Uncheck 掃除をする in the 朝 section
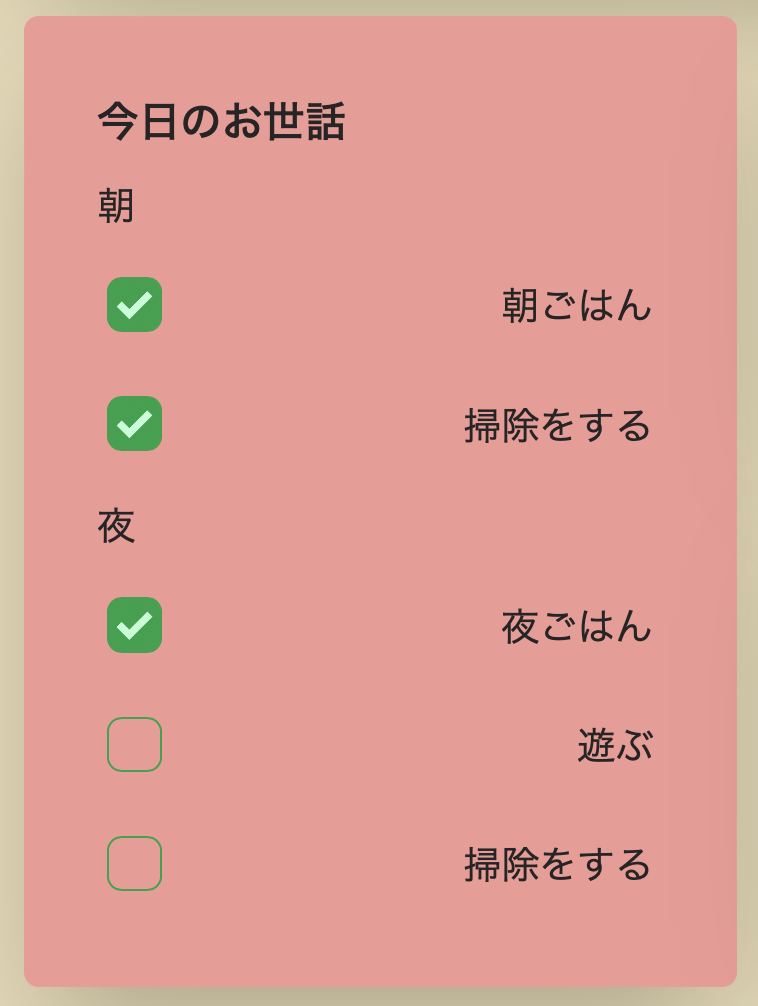This screenshot has height=1006, width=758. click(x=134, y=423)
